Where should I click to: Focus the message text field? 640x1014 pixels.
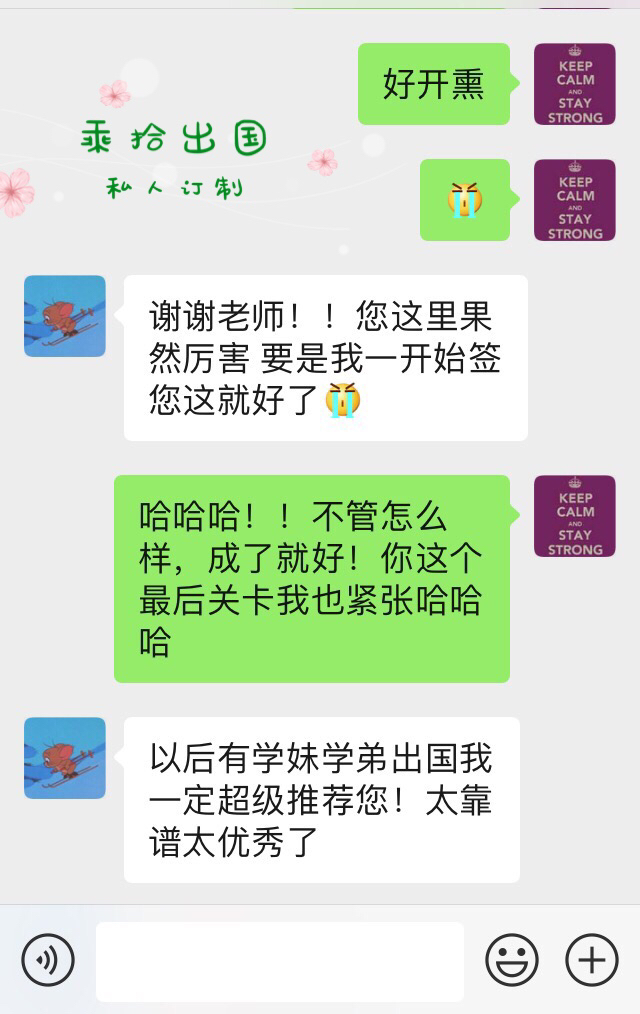tap(279, 961)
